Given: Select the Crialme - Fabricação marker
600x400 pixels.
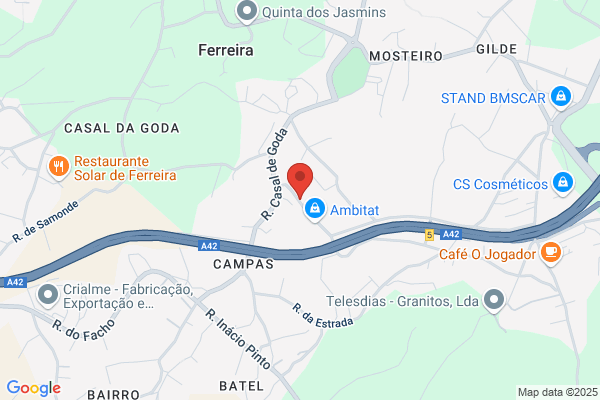Looking at the screenshot, I should pos(48,296).
